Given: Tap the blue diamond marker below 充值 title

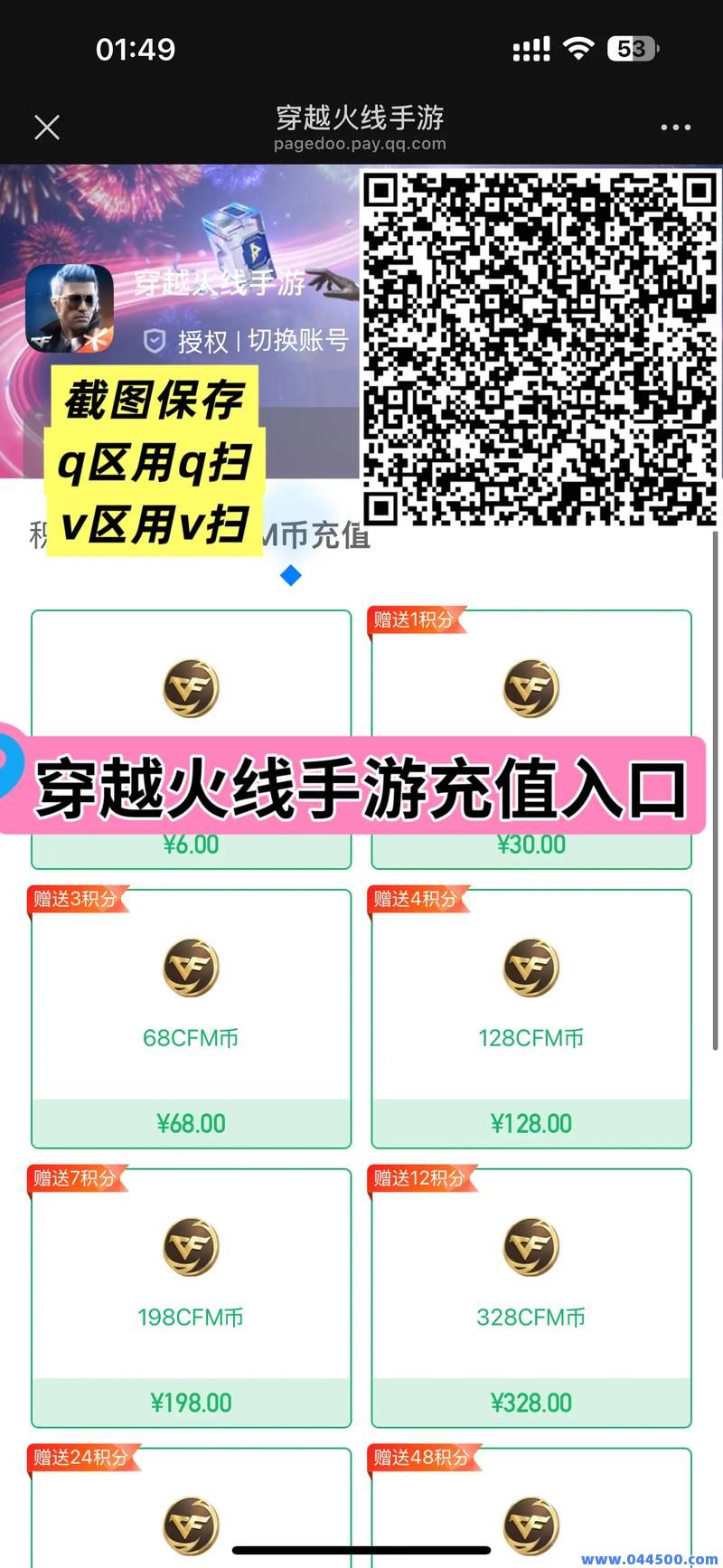Looking at the screenshot, I should 290,576.
